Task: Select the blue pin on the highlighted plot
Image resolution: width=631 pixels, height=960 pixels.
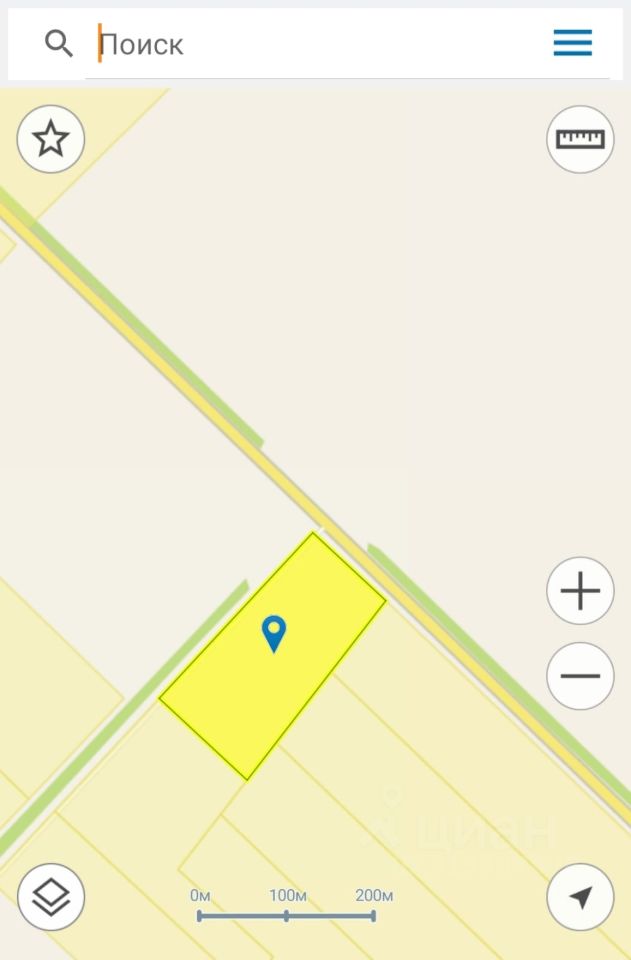Action: [x=273, y=633]
